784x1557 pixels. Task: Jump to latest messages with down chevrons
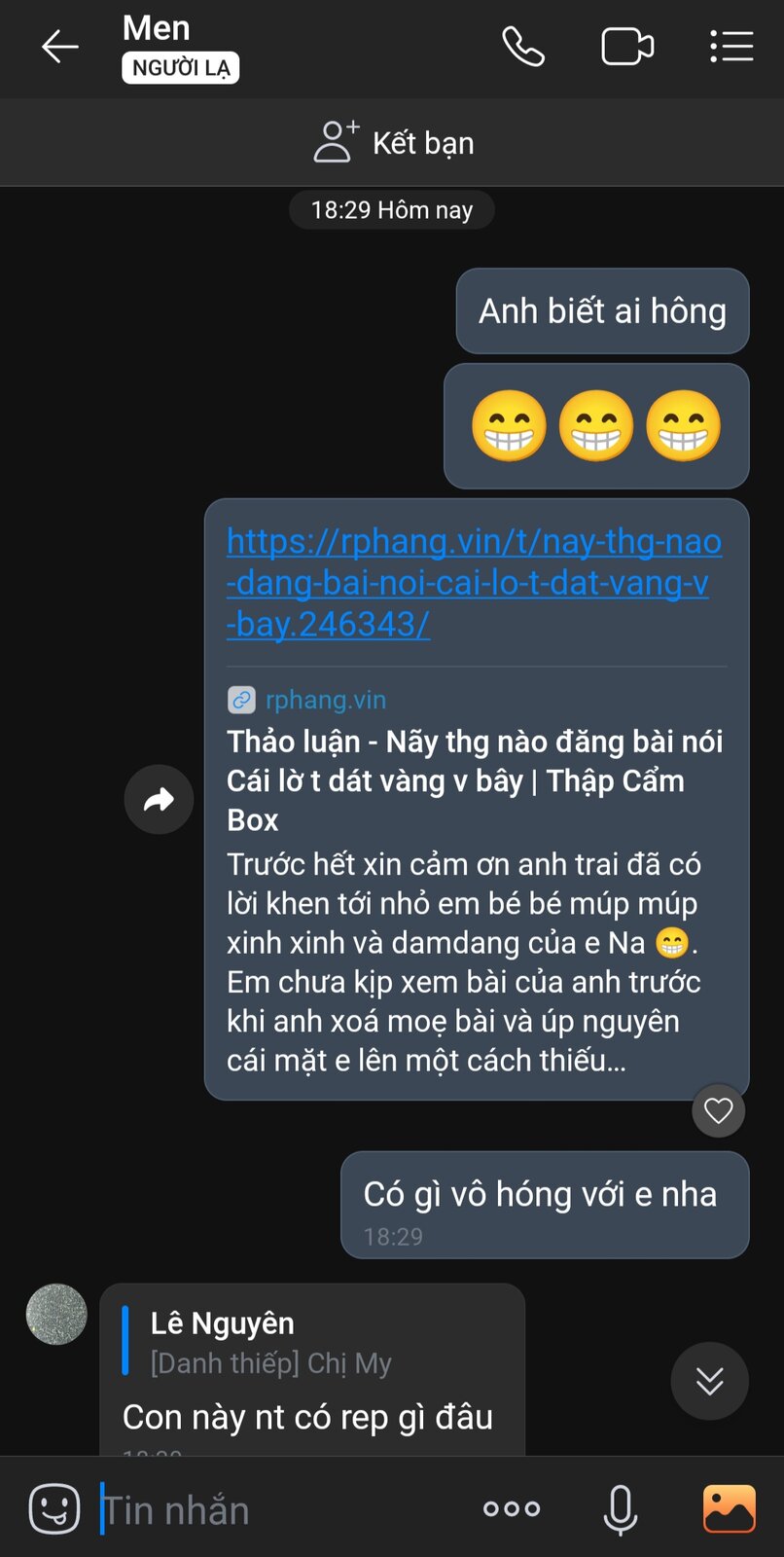pyautogui.click(x=709, y=1381)
